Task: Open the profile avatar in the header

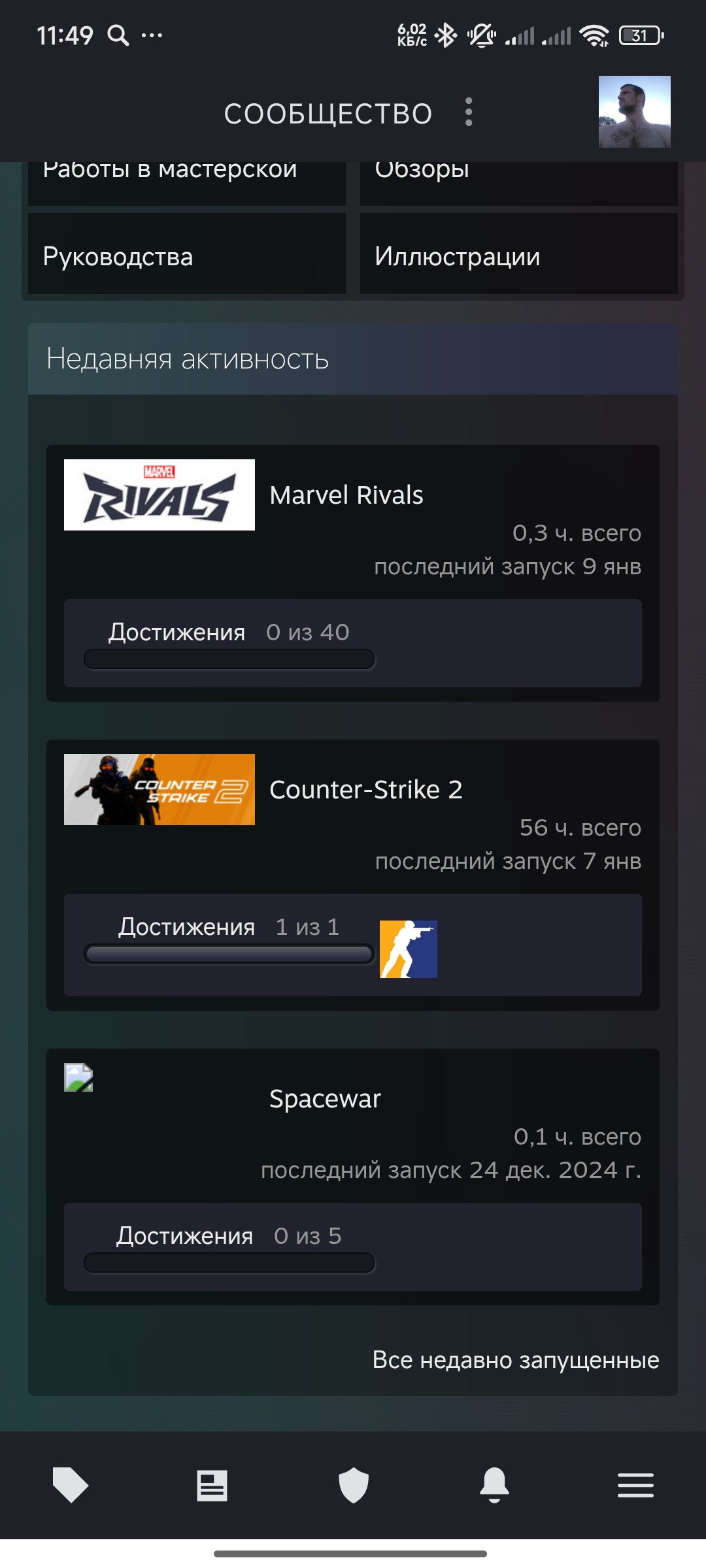Action: tap(634, 112)
